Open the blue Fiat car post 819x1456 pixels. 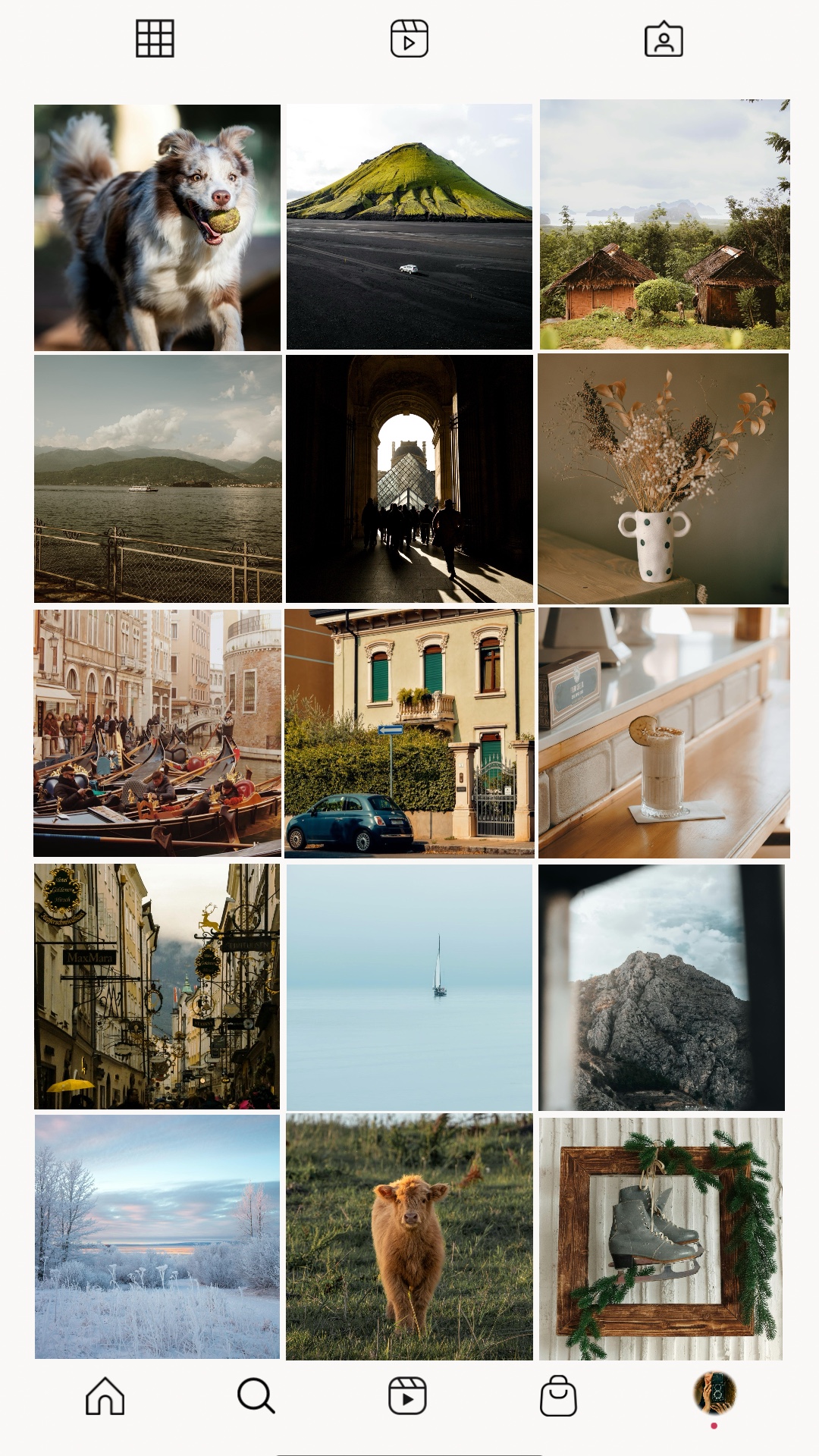[409, 733]
